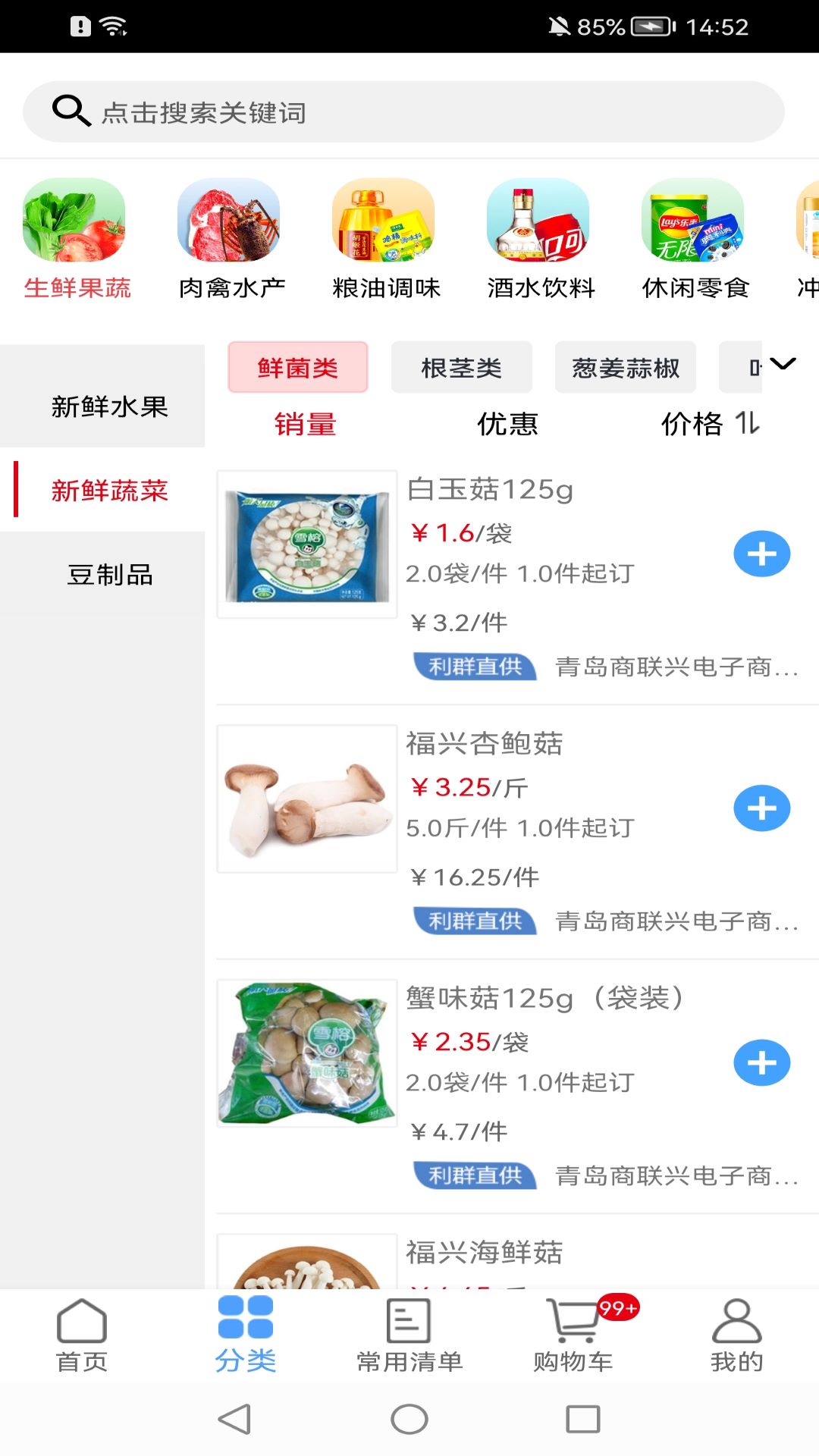
Task: Tap the search keyword input field
Action: (x=409, y=112)
